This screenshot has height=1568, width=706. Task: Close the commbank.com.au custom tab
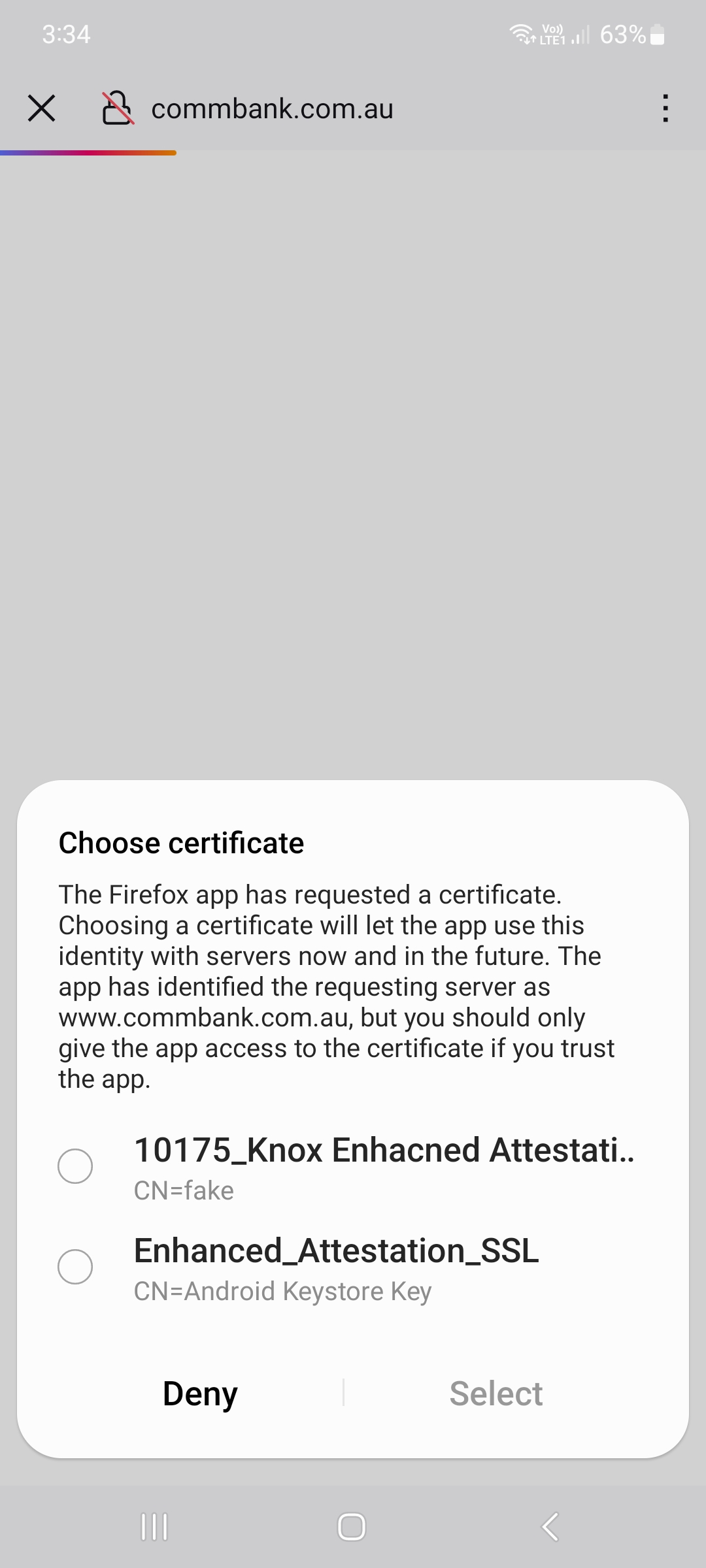42,108
